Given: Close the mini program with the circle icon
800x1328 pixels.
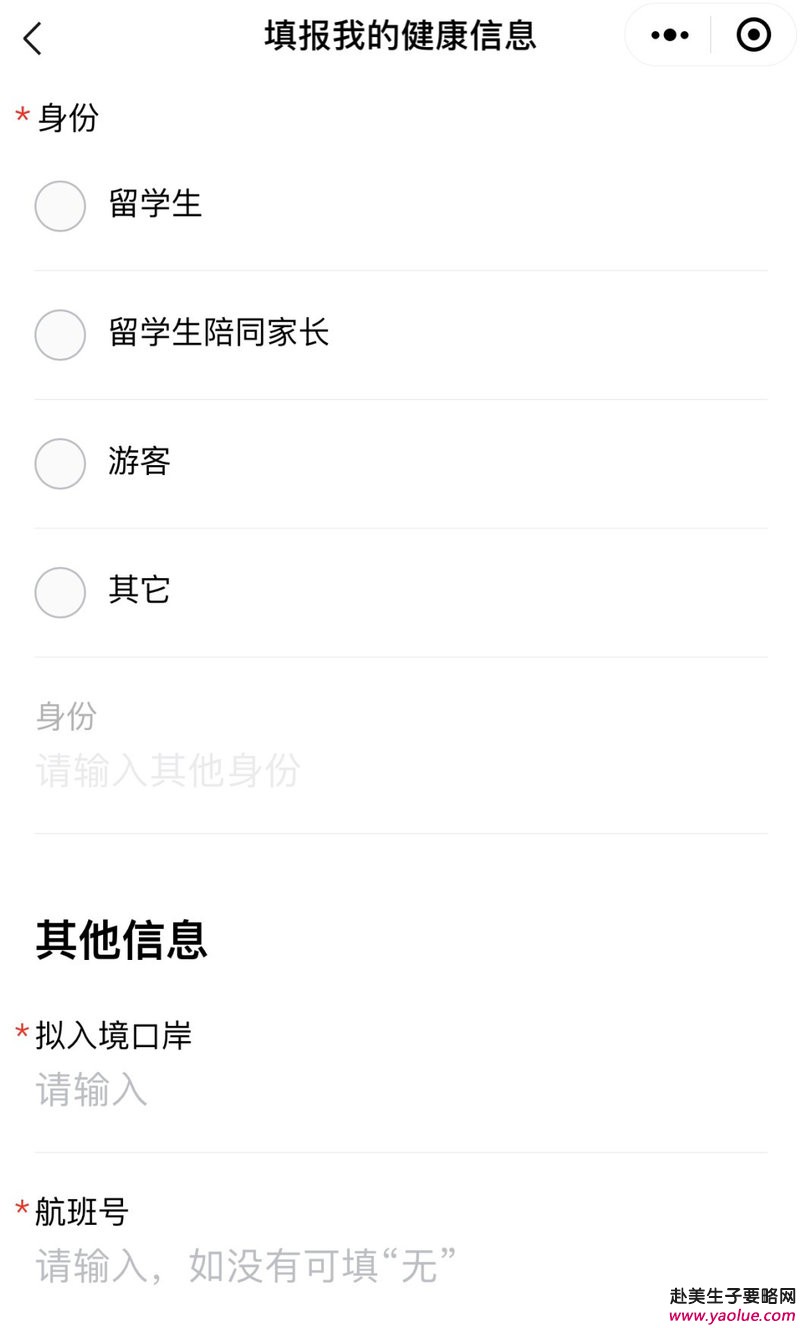Looking at the screenshot, I should tap(753, 36).
